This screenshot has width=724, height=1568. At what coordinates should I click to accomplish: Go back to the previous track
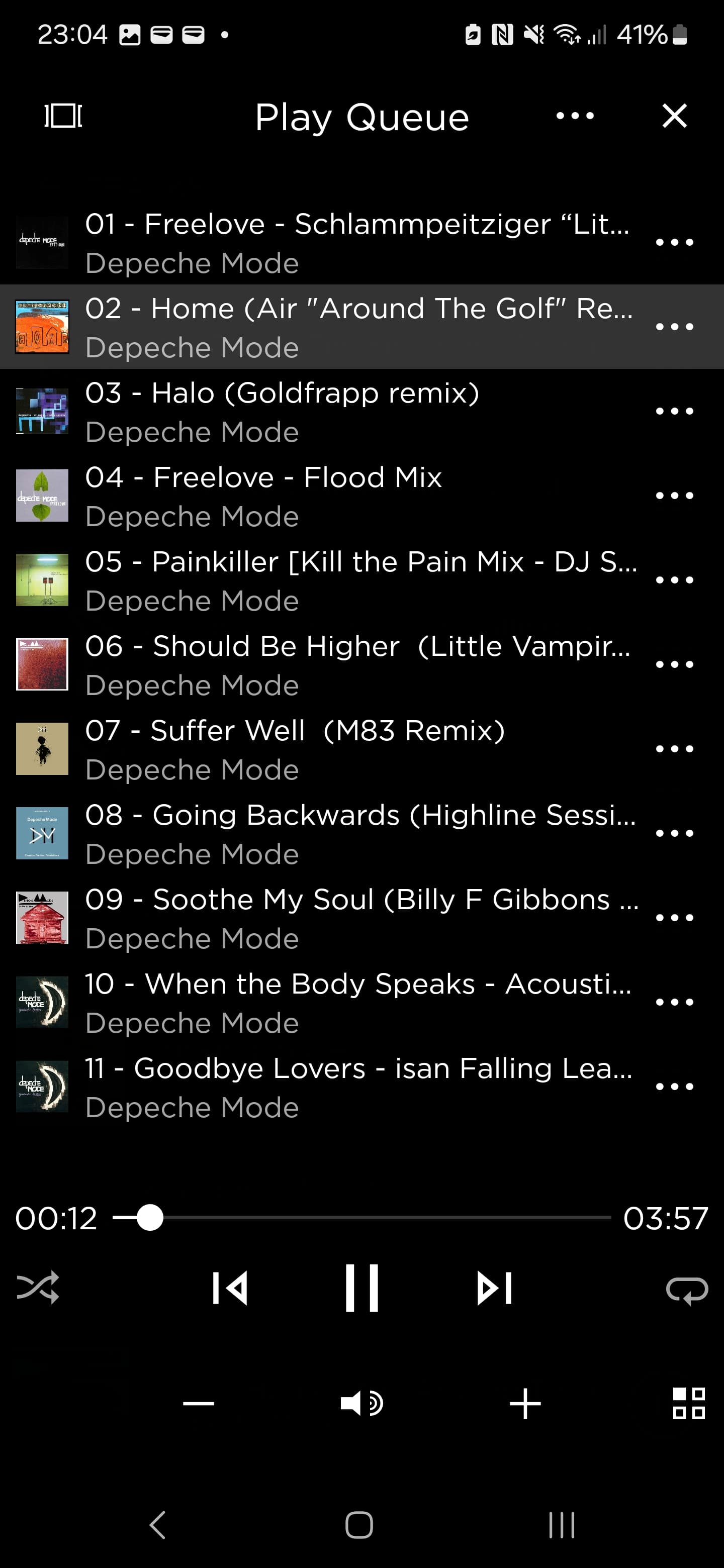point(230,1288)
